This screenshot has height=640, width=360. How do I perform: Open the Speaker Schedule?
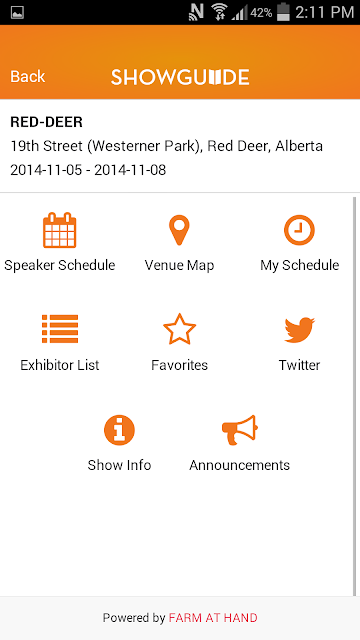click(60, 242)
